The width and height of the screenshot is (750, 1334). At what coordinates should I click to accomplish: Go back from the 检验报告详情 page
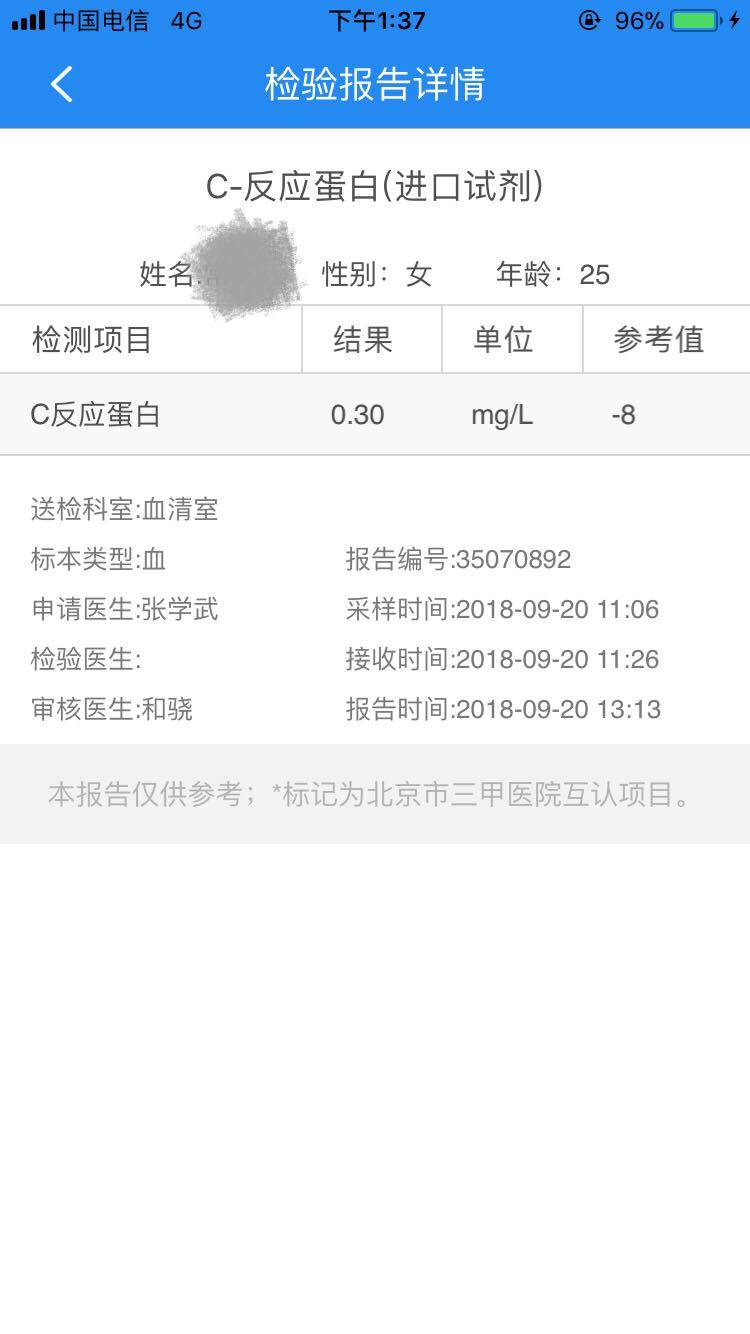[62, 84]
